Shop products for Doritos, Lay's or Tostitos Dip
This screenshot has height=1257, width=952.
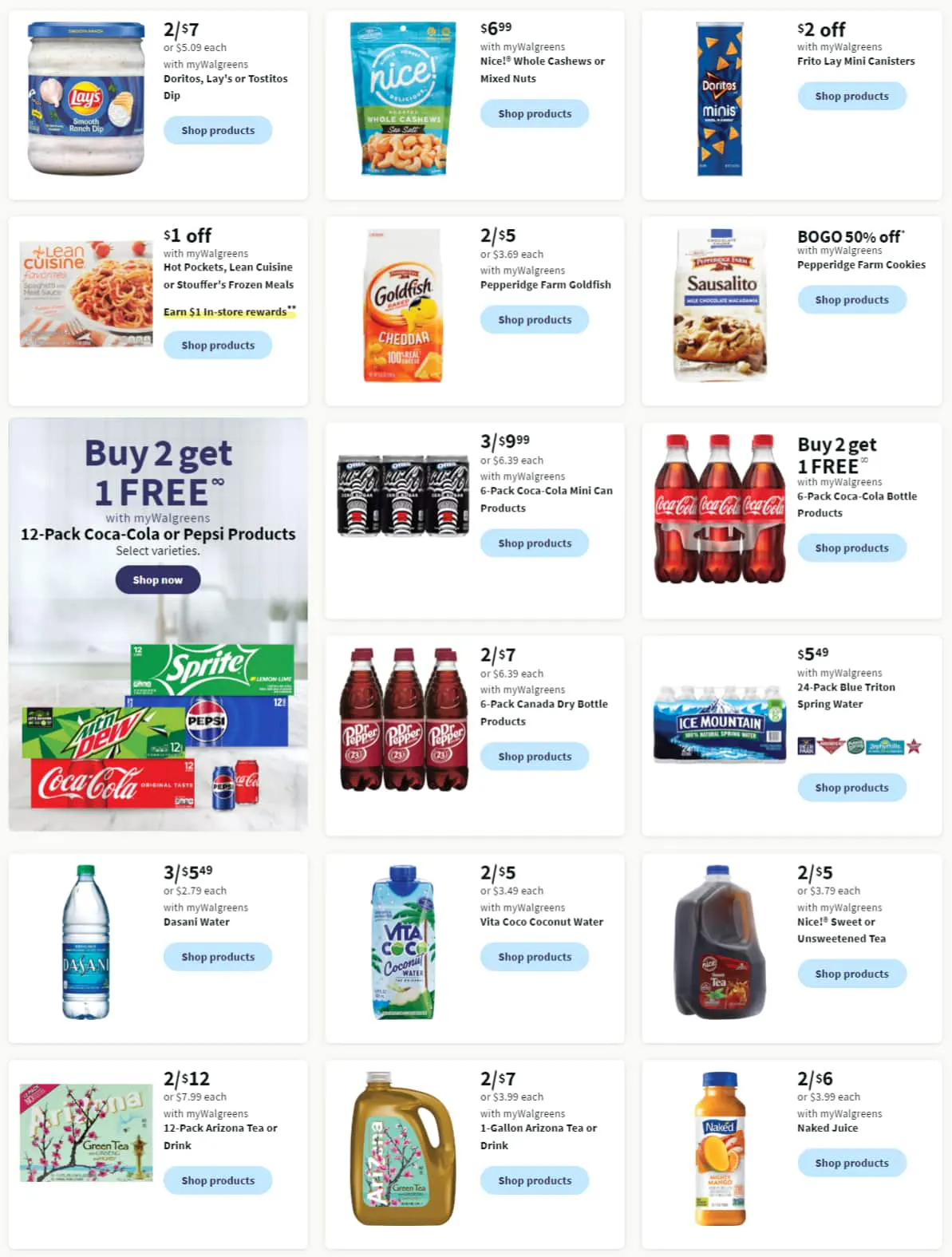[x=217, y=130]
